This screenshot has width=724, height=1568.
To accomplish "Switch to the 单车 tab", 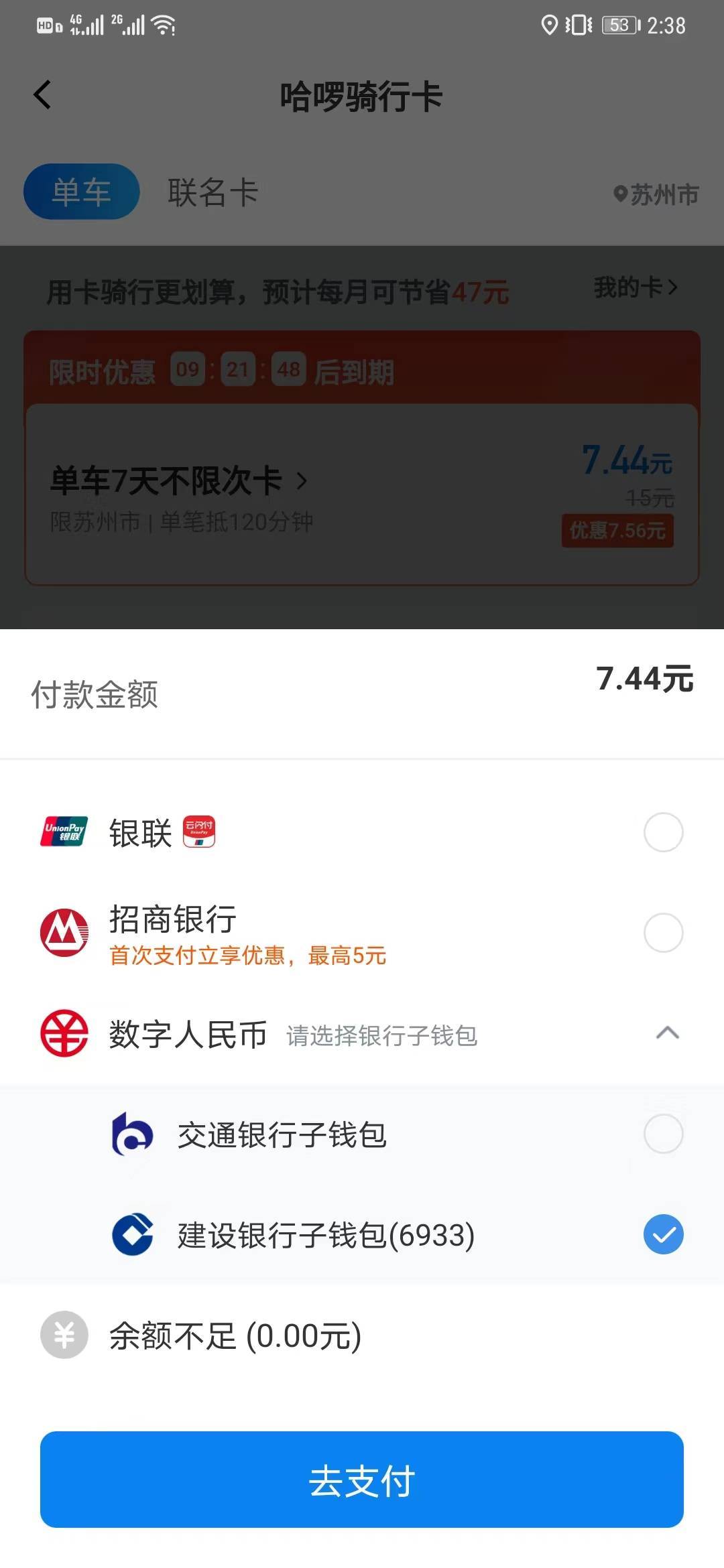I will [x=82, y=192].
